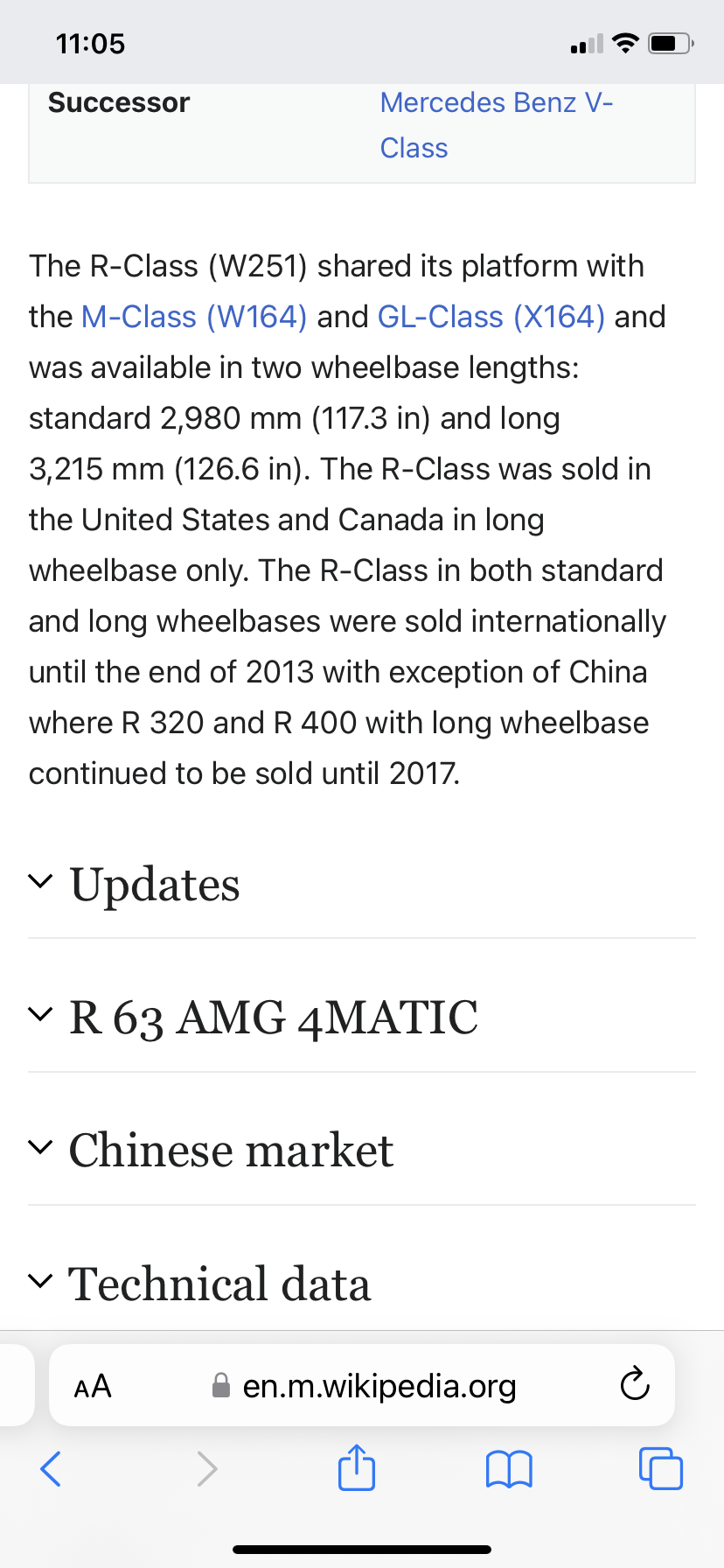724x1568 pixels.
Task: Go back to the previous page
Action: pyautogui.click(x=51, y=1468)
